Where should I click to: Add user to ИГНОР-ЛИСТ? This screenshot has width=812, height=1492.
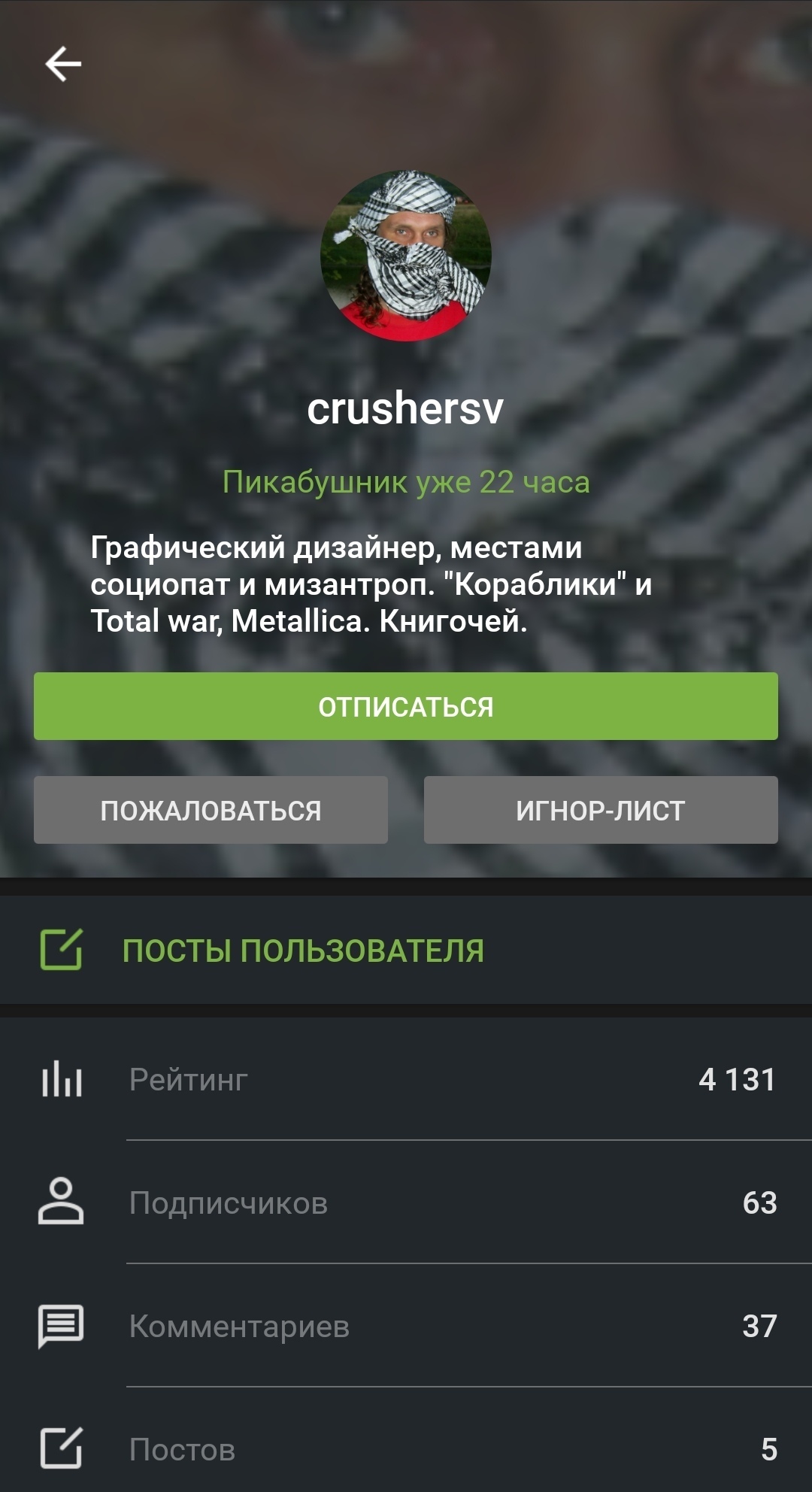[x=600, y=810]
